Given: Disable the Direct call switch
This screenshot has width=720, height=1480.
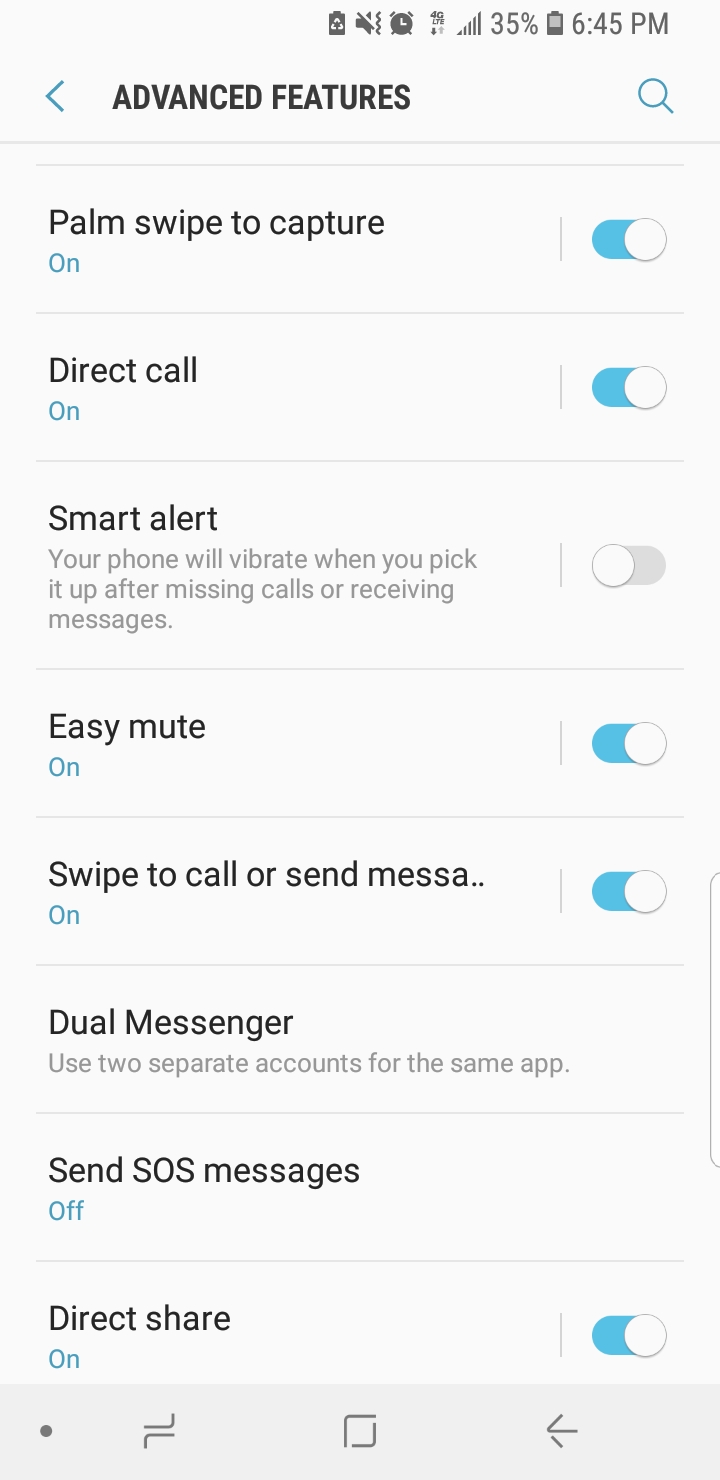Looking at the screenshot, I should coord(628,388).
